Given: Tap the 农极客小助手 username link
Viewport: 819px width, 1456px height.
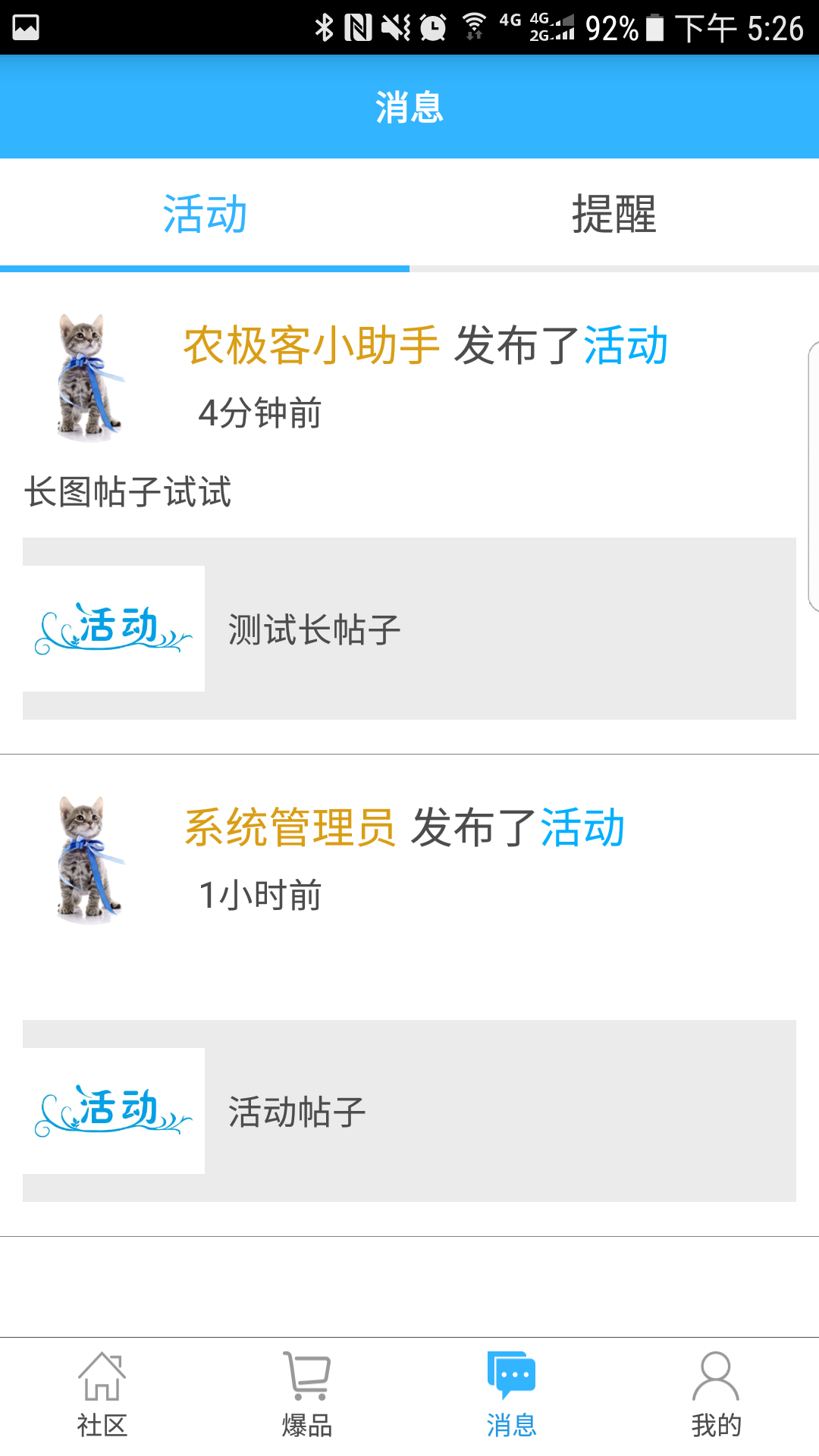Looking at the screenshot, I should tap(312, 346).
